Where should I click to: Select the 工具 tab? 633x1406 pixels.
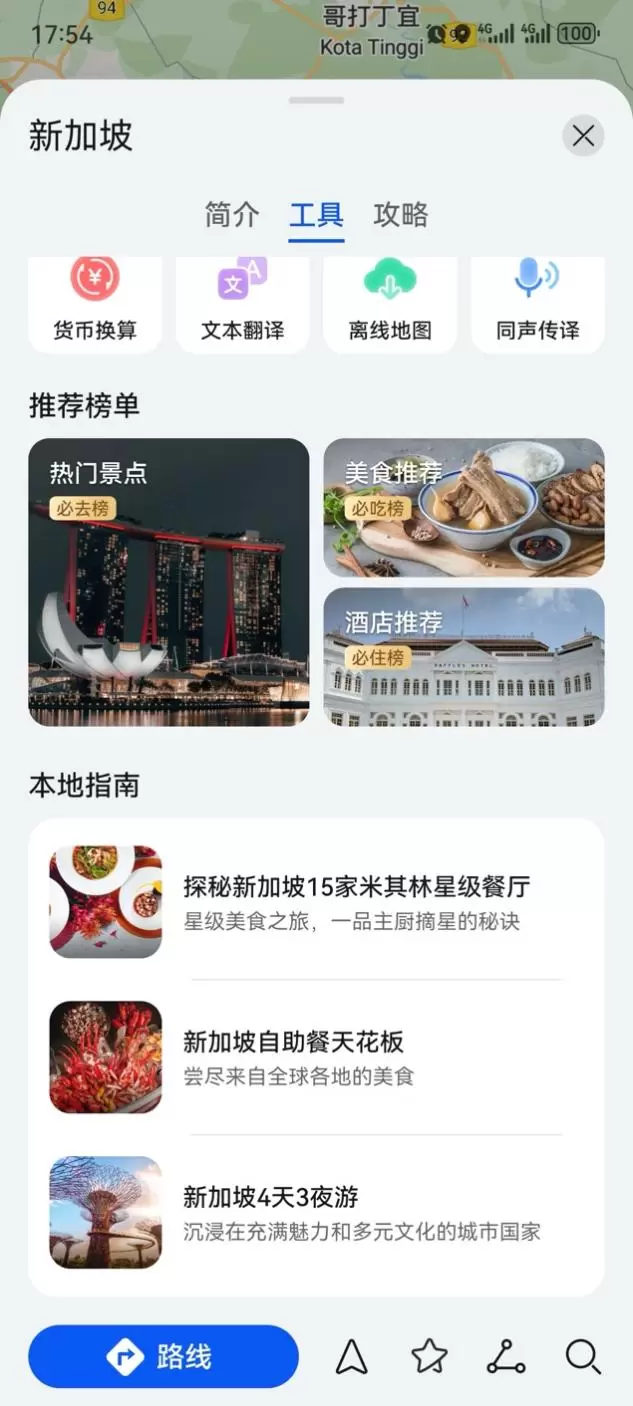click(317, 214)
